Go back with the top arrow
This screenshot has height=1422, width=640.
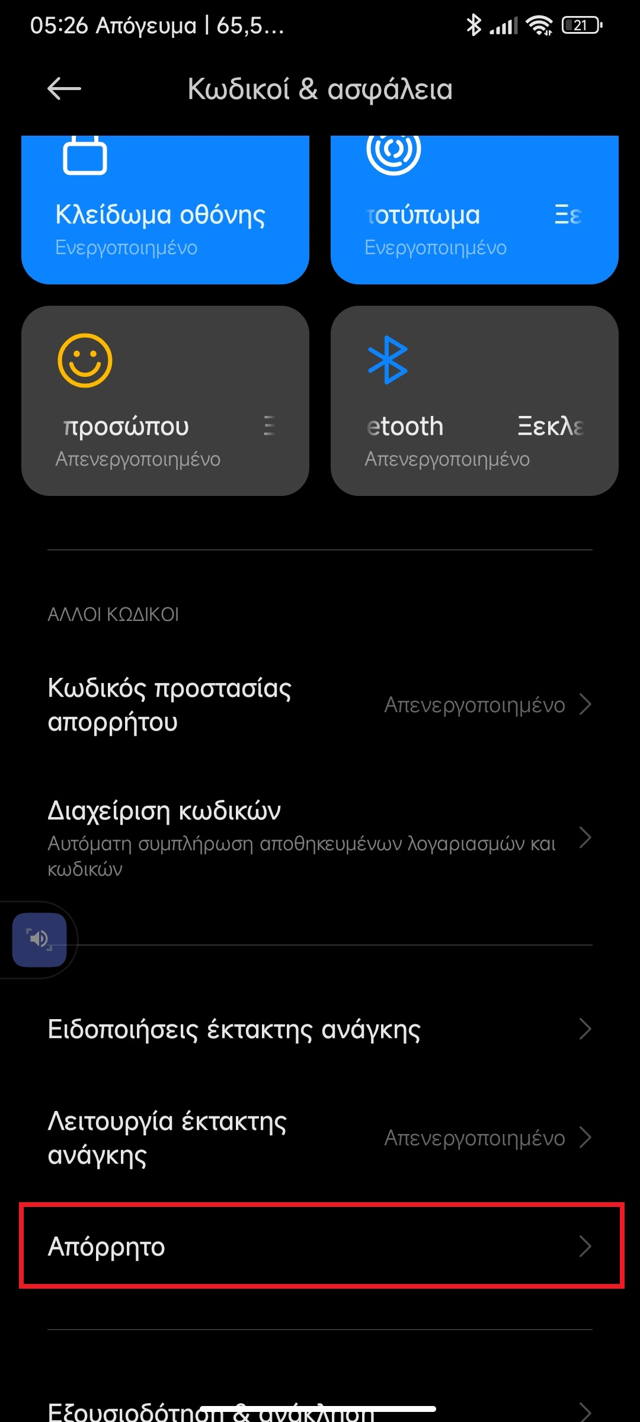coord(64,89)
